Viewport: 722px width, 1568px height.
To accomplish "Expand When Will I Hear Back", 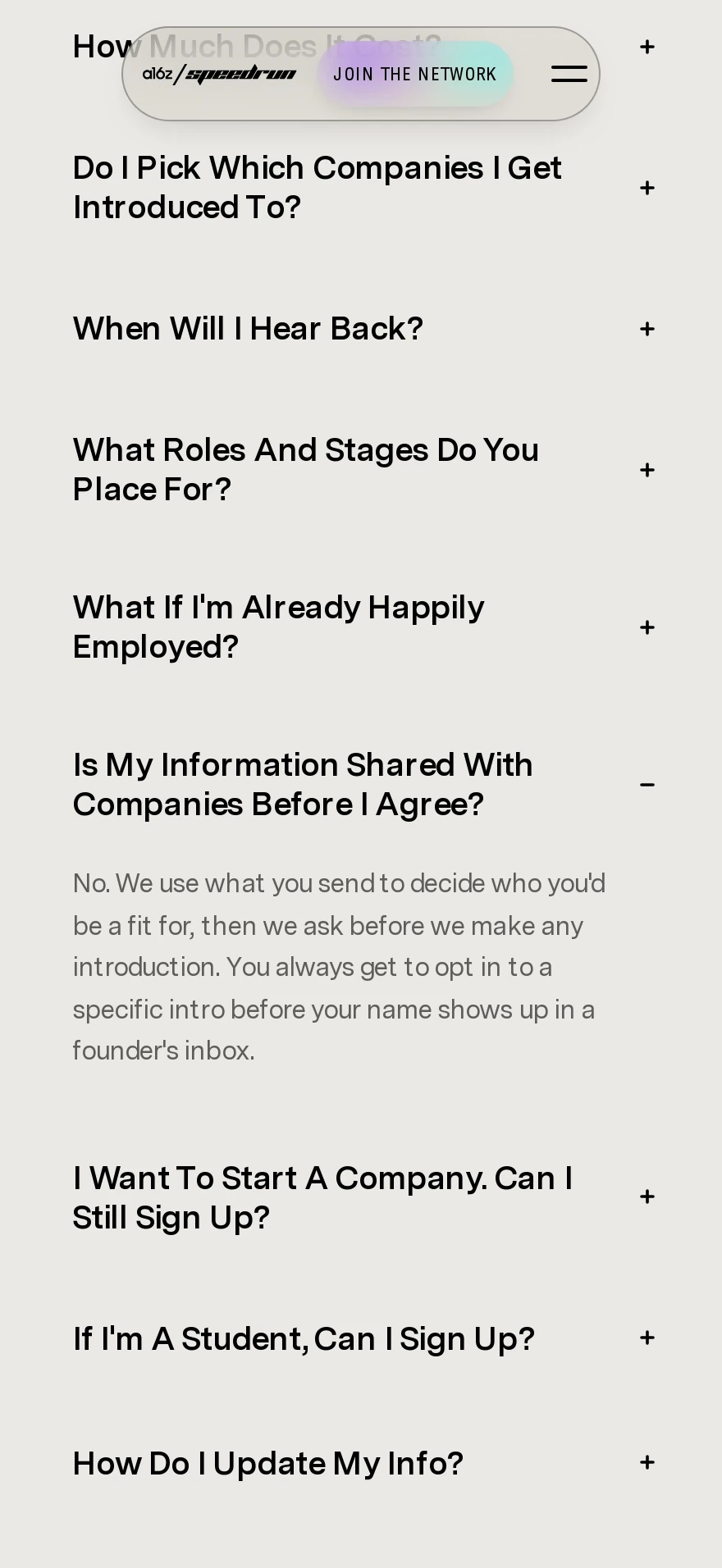I will [x=363, y=329].
